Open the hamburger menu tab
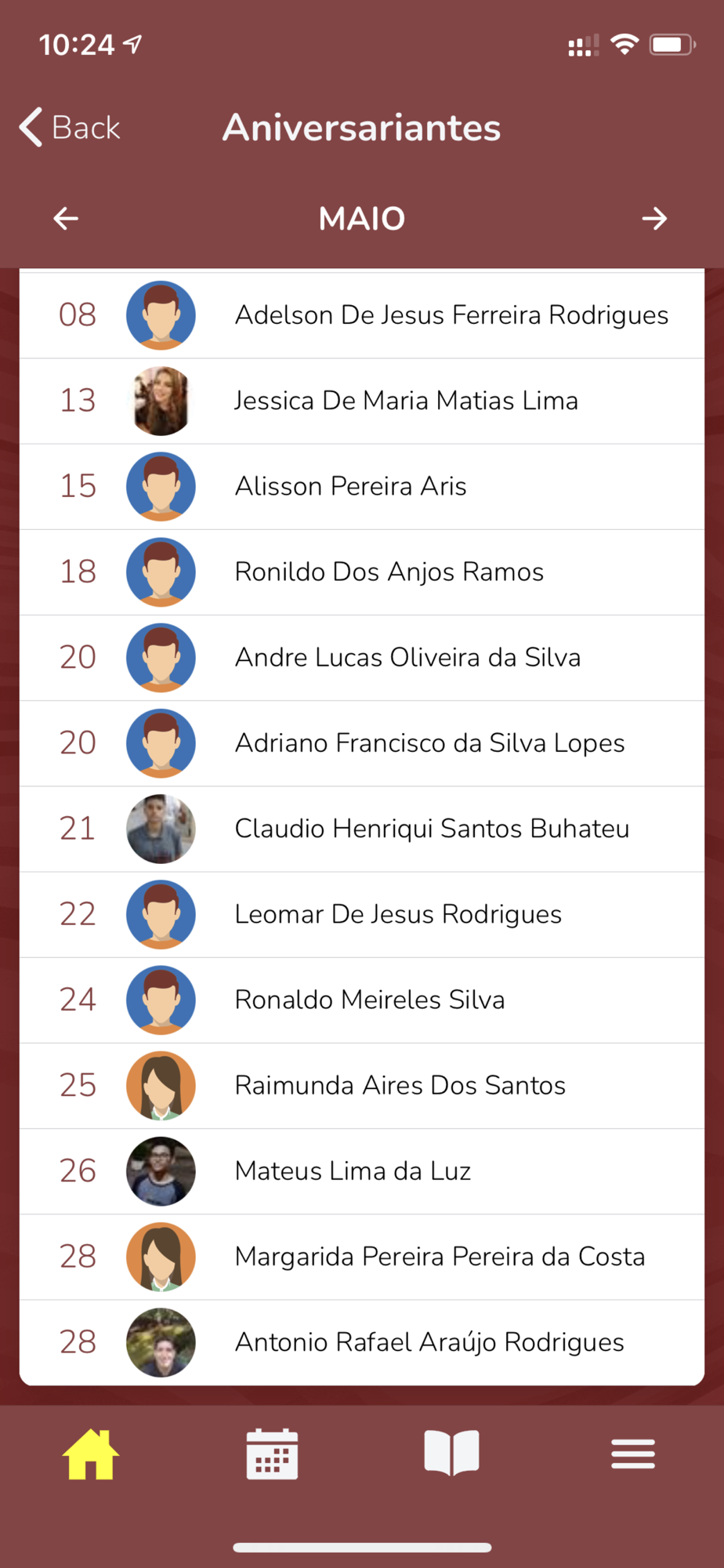Image resolution: width=724 pixels, height=1568 pixels. click(x=633, y=1454)
